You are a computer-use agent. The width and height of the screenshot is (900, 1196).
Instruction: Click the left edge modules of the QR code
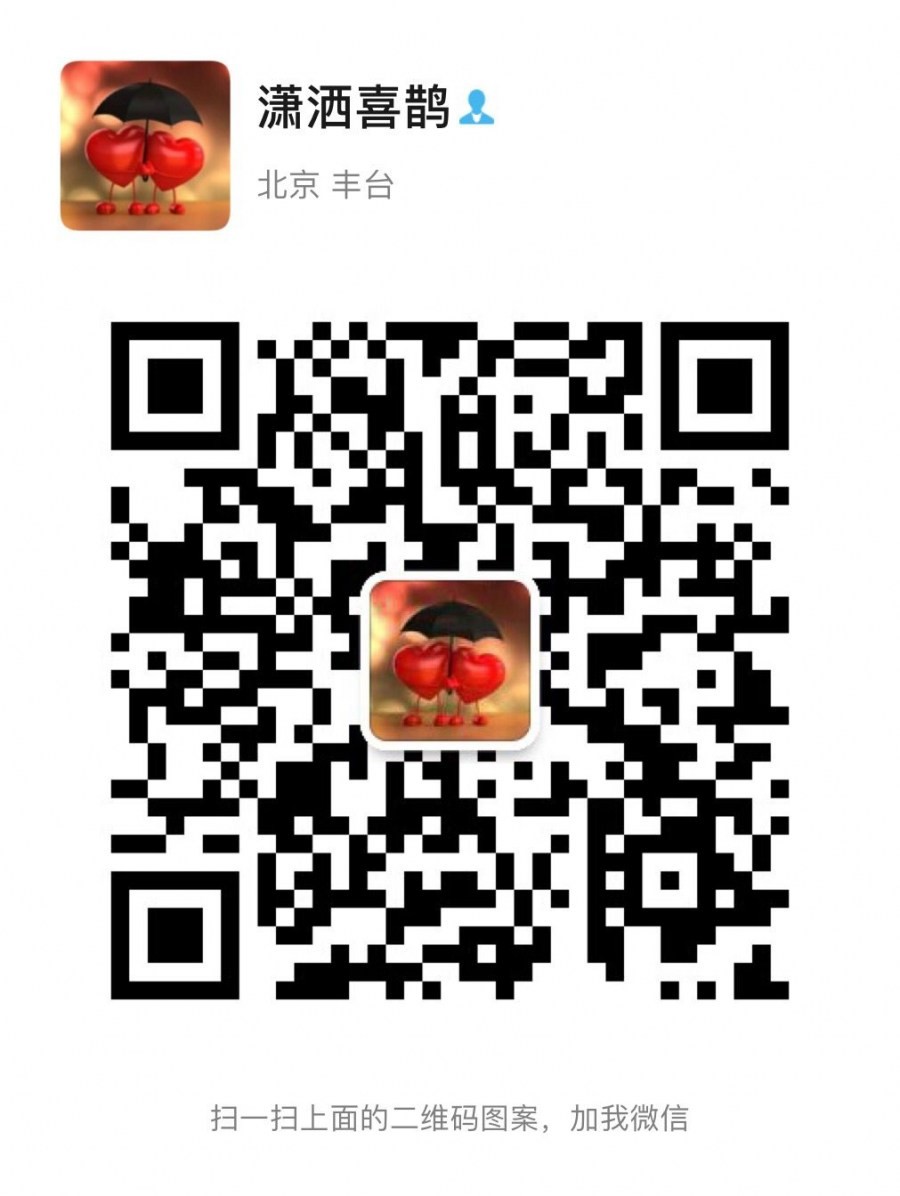click(120, 660)
